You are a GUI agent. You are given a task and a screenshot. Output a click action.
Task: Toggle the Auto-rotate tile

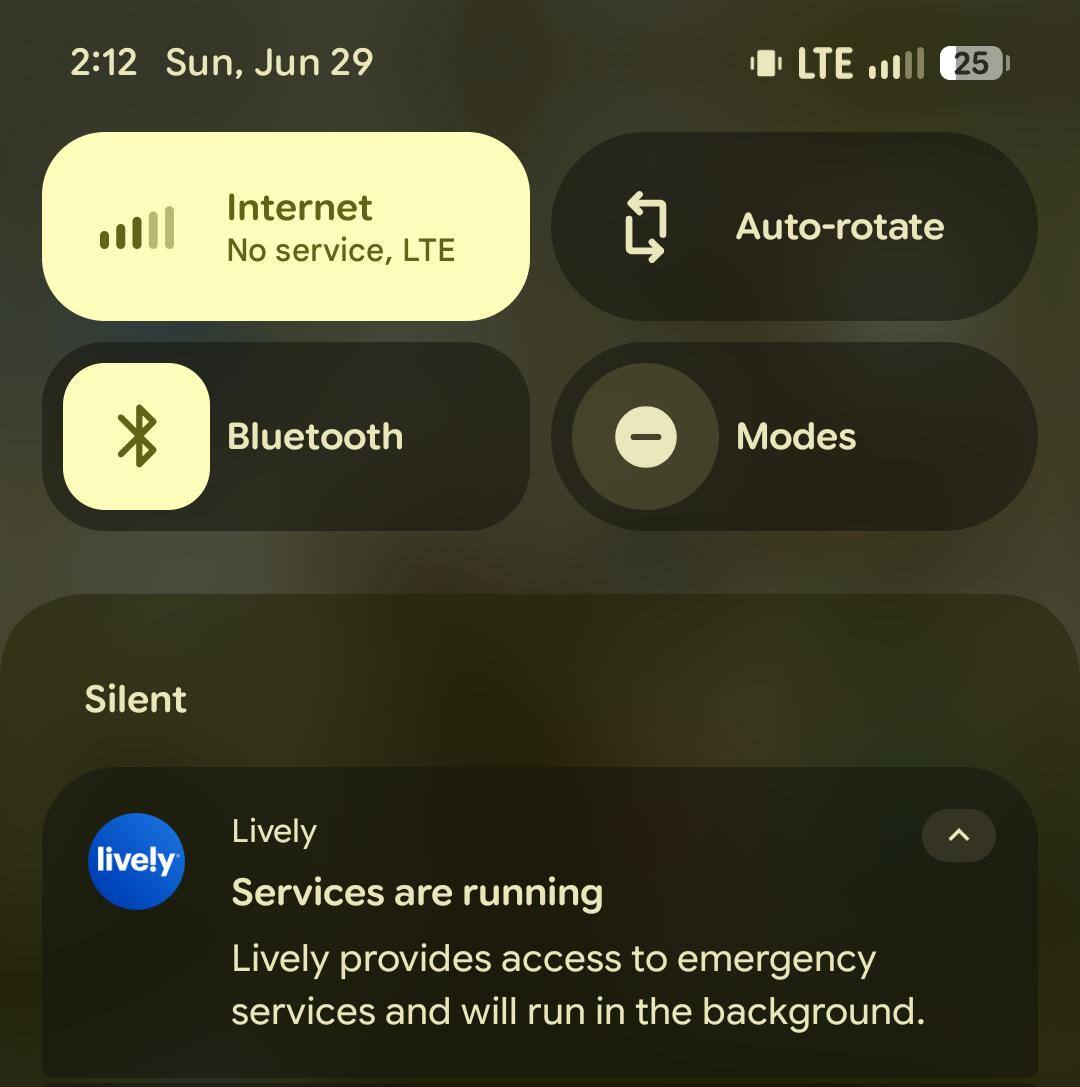click(794, 227)
